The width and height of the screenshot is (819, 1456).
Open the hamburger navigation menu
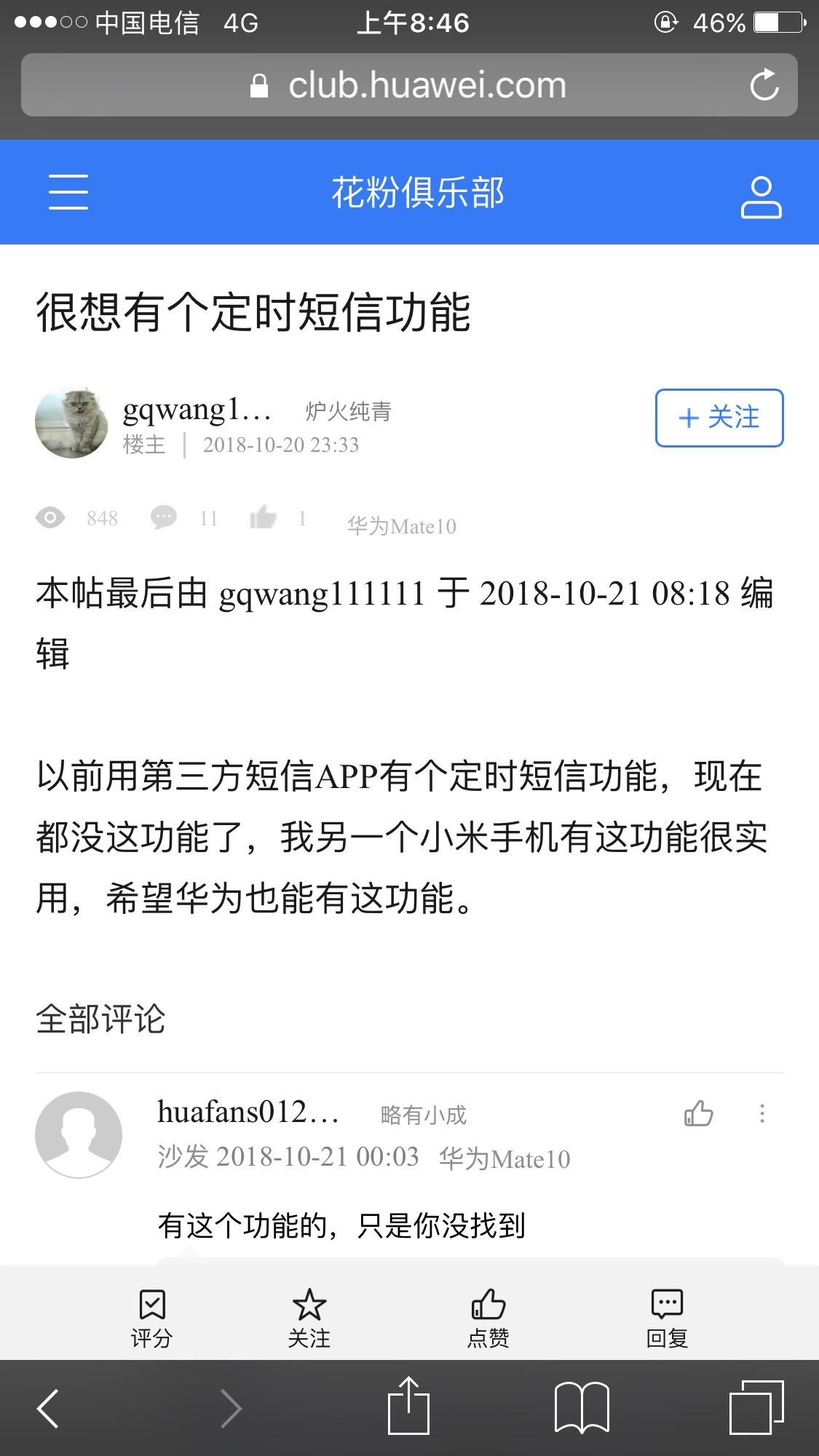[x=68, y=192]
